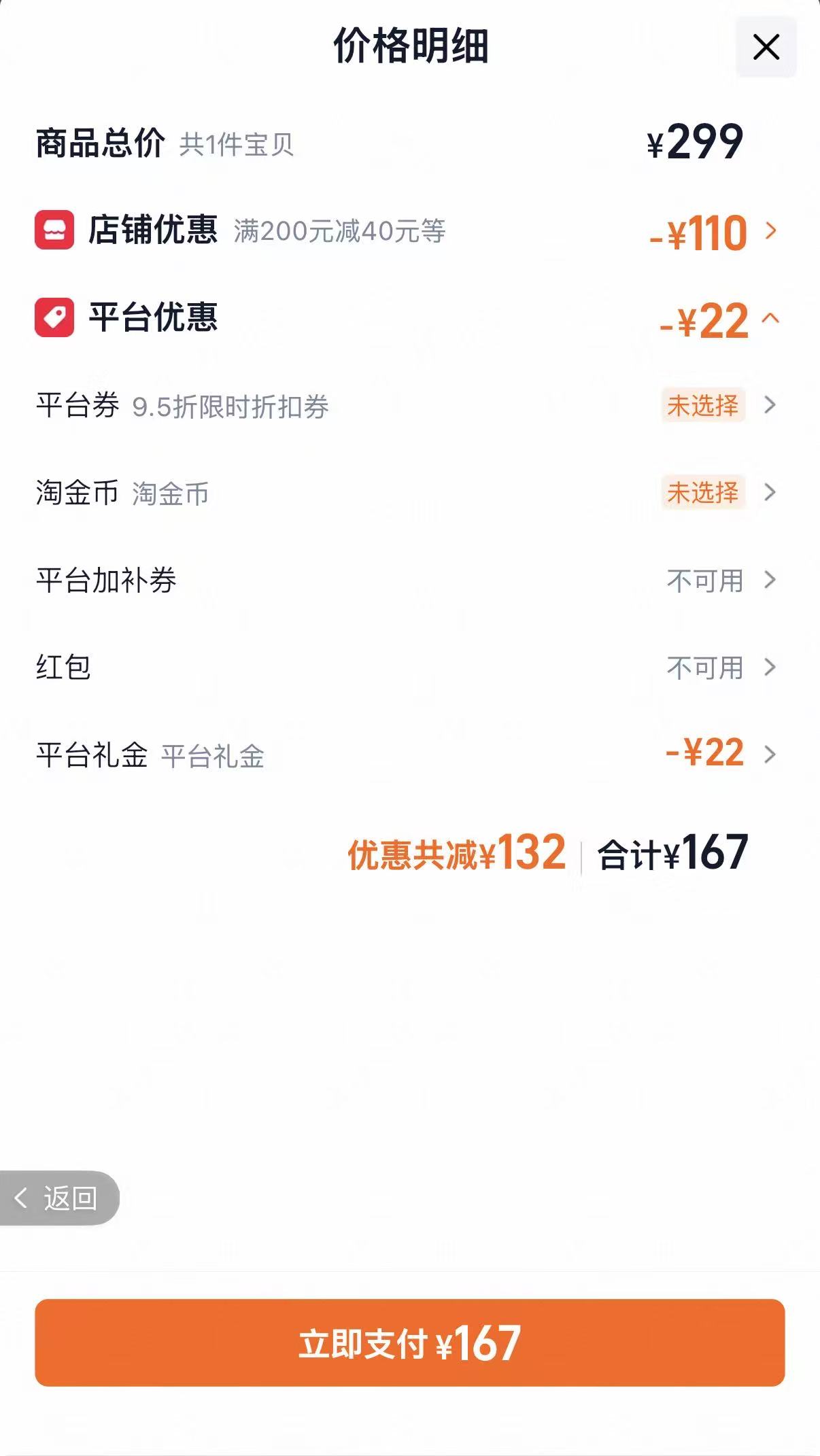
Task: Tap the 返回 floating back button
Action: 58,1198
